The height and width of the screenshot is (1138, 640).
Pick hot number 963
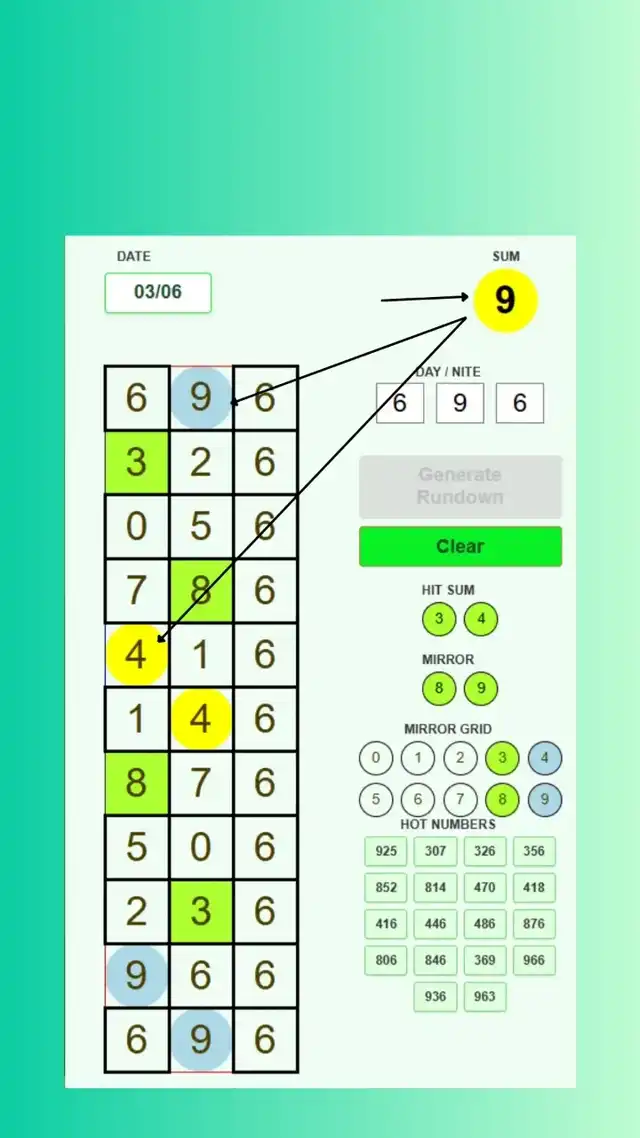point(485,996)
